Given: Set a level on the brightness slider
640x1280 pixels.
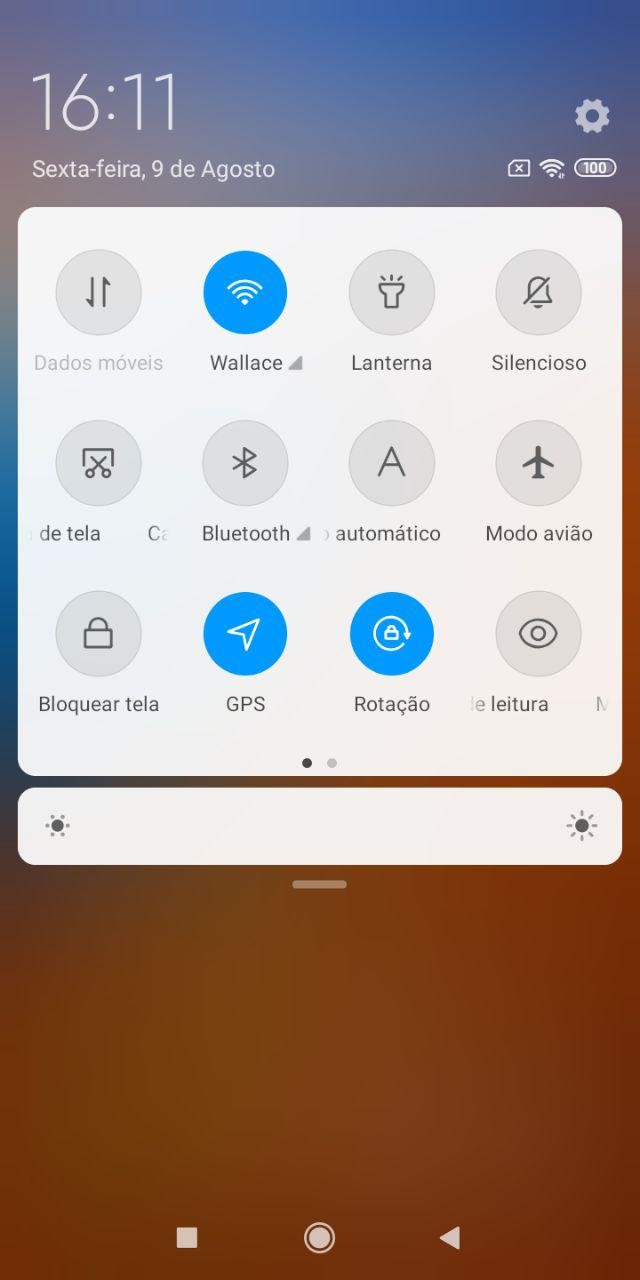Looking at the screenshot, I should 320,826.
